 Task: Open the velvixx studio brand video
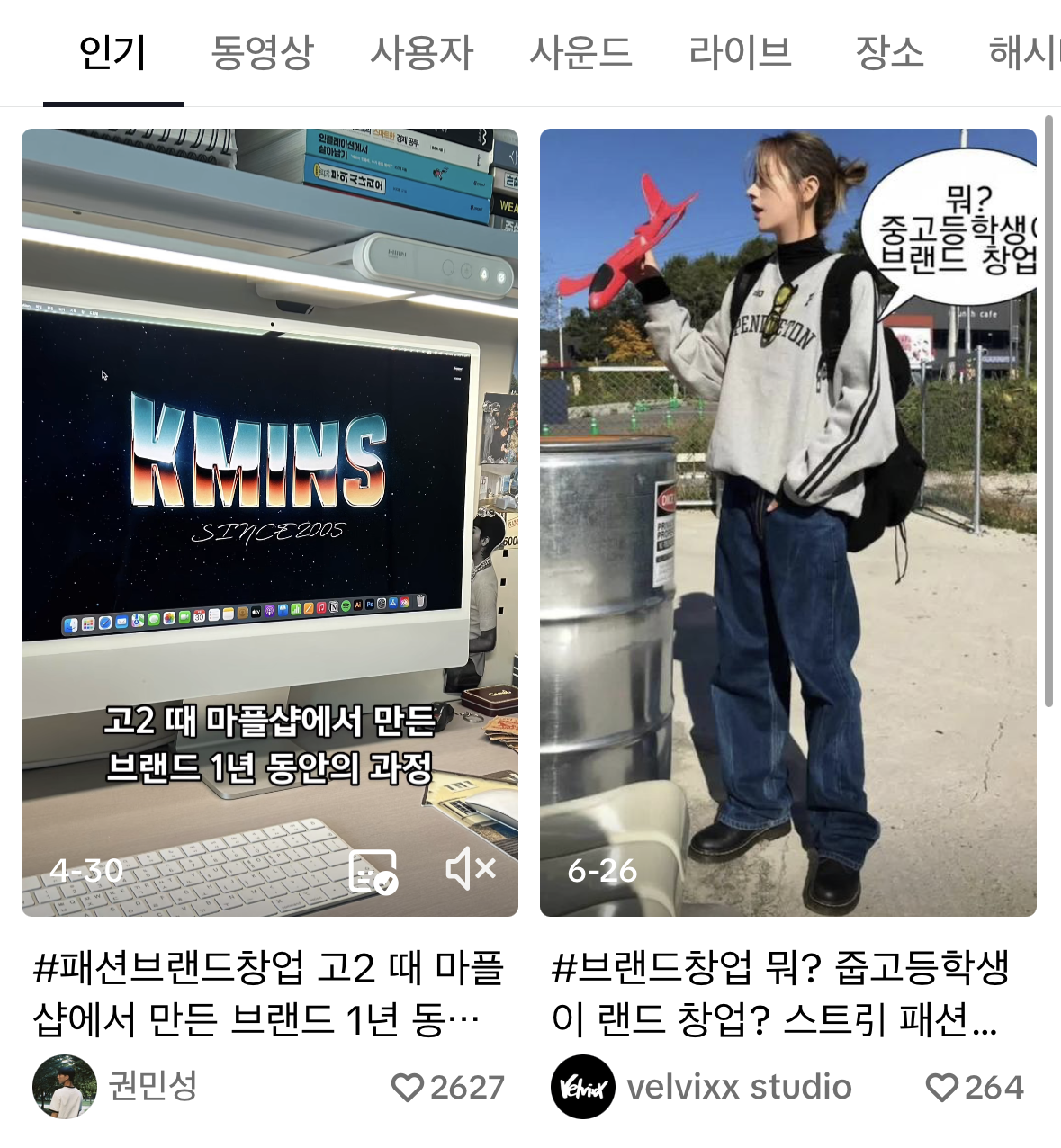(x=787, y=522)
